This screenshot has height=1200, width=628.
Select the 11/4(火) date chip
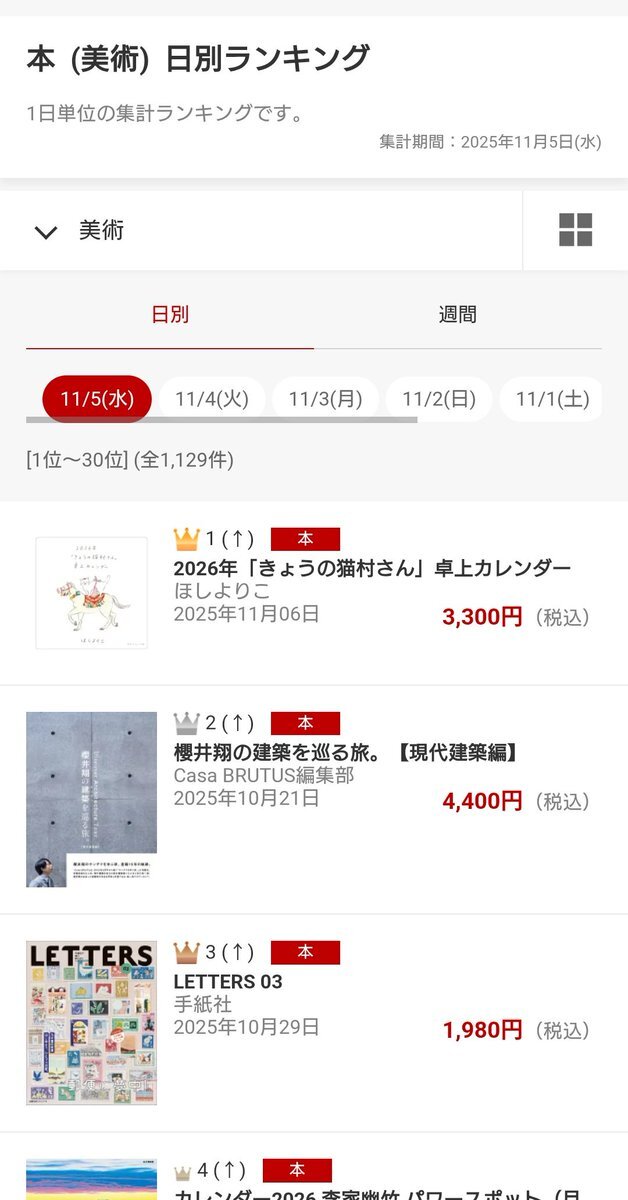tap(211, 400)
